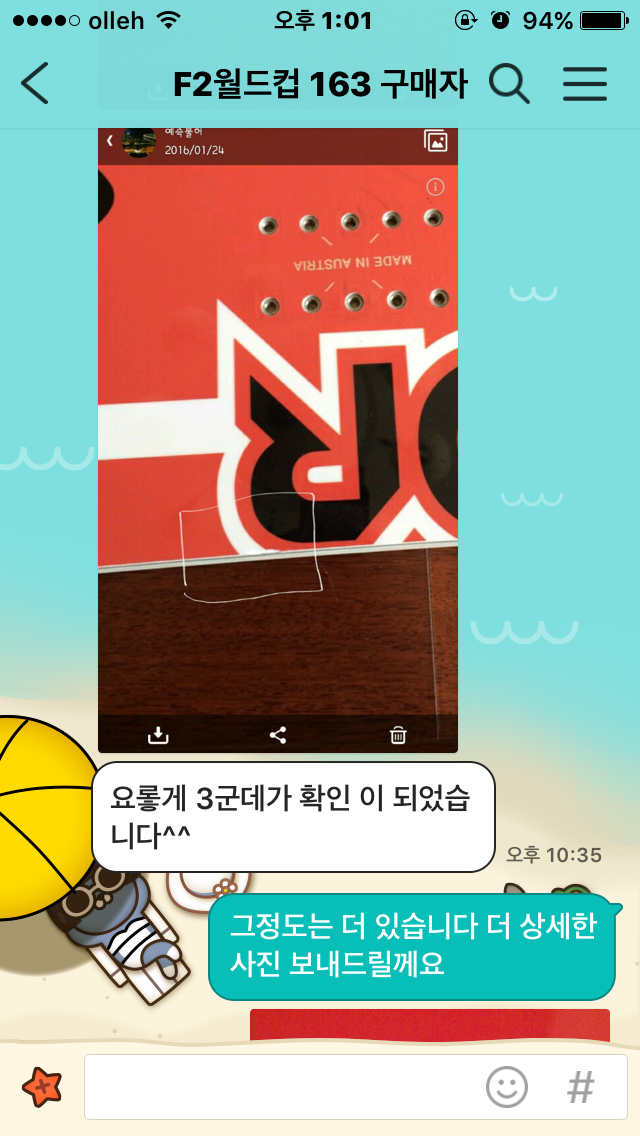This screenshot has height=1136, width=640.
Task: Open the emoticon smiley picker
Action: [x=507, y=1087]
